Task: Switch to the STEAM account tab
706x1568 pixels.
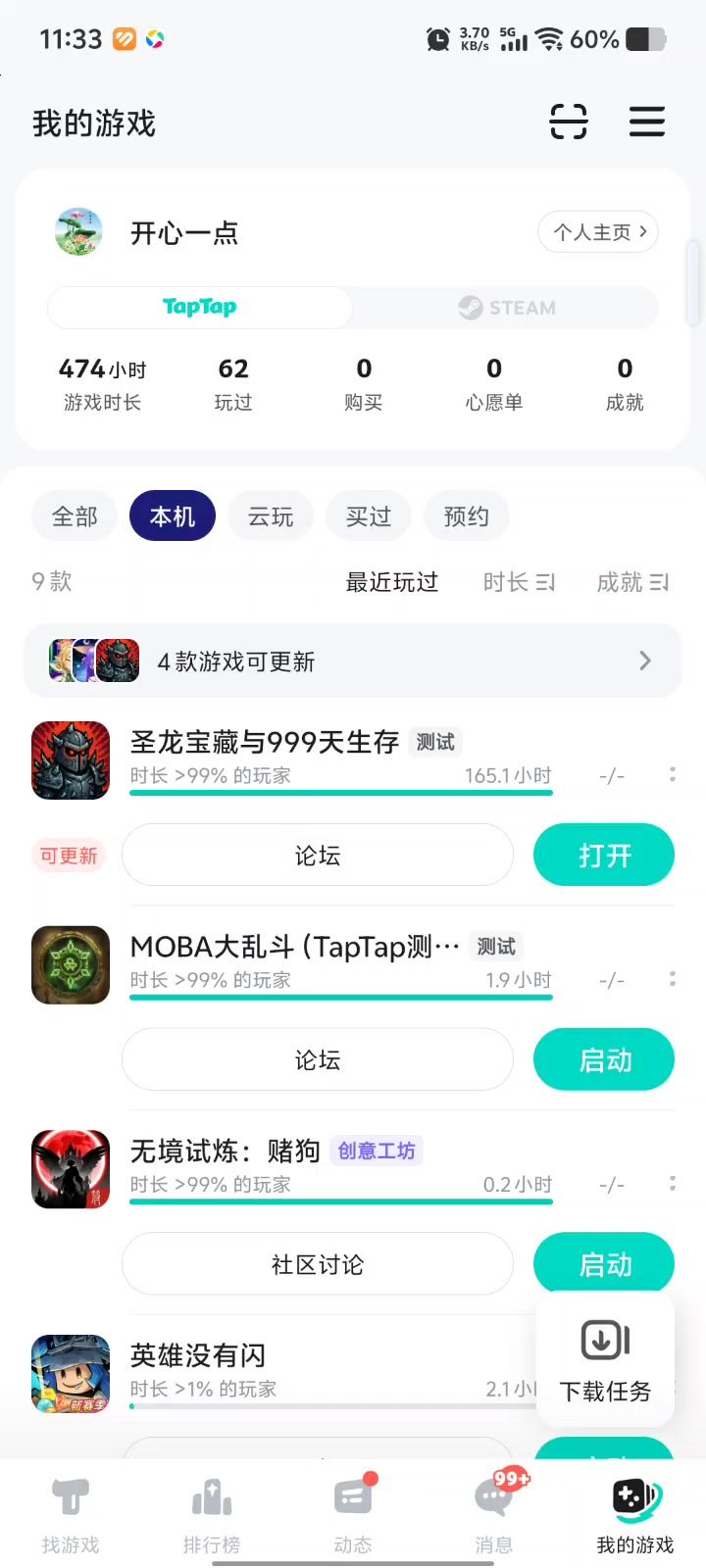Action: pyautogui.click(x=506, y=308)
